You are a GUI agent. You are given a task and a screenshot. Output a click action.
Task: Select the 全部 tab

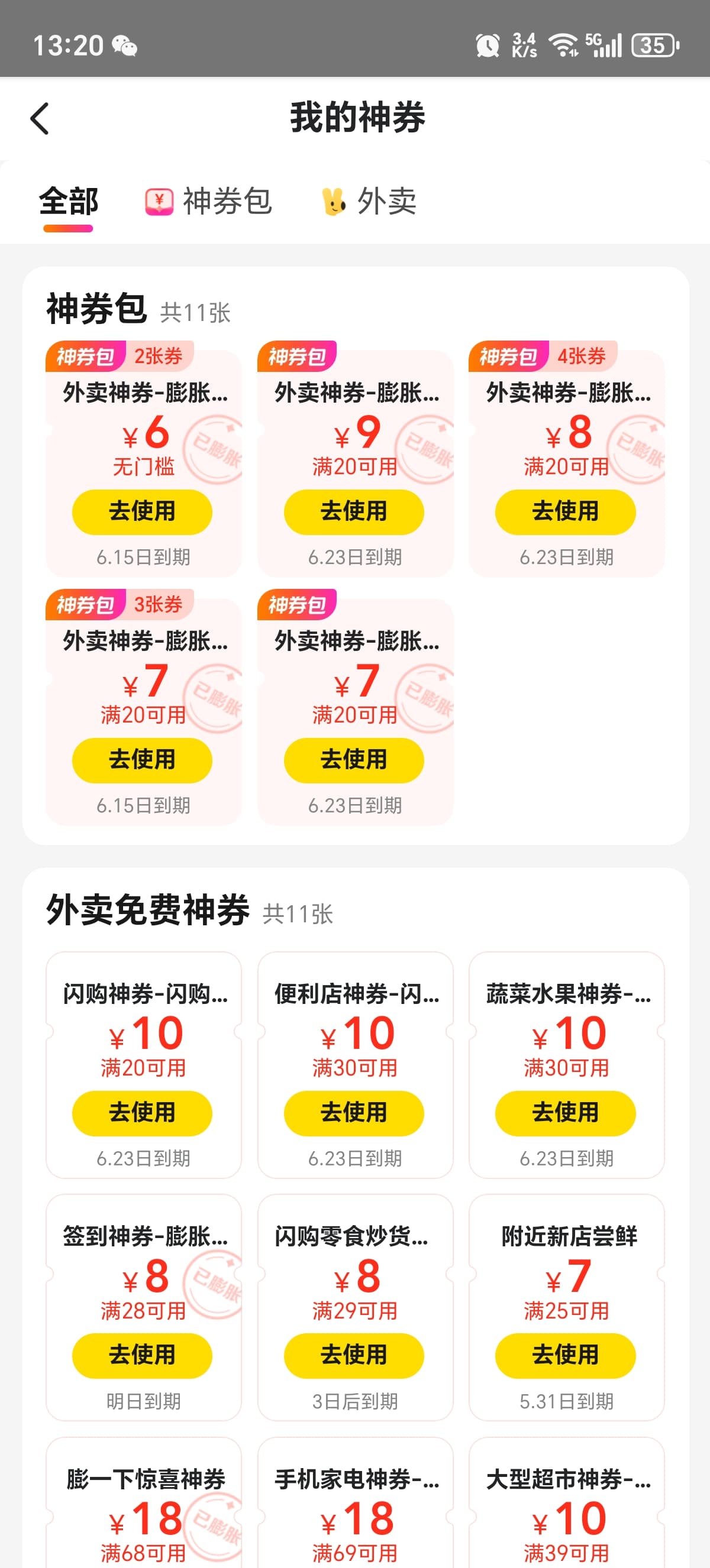point(68,202)
